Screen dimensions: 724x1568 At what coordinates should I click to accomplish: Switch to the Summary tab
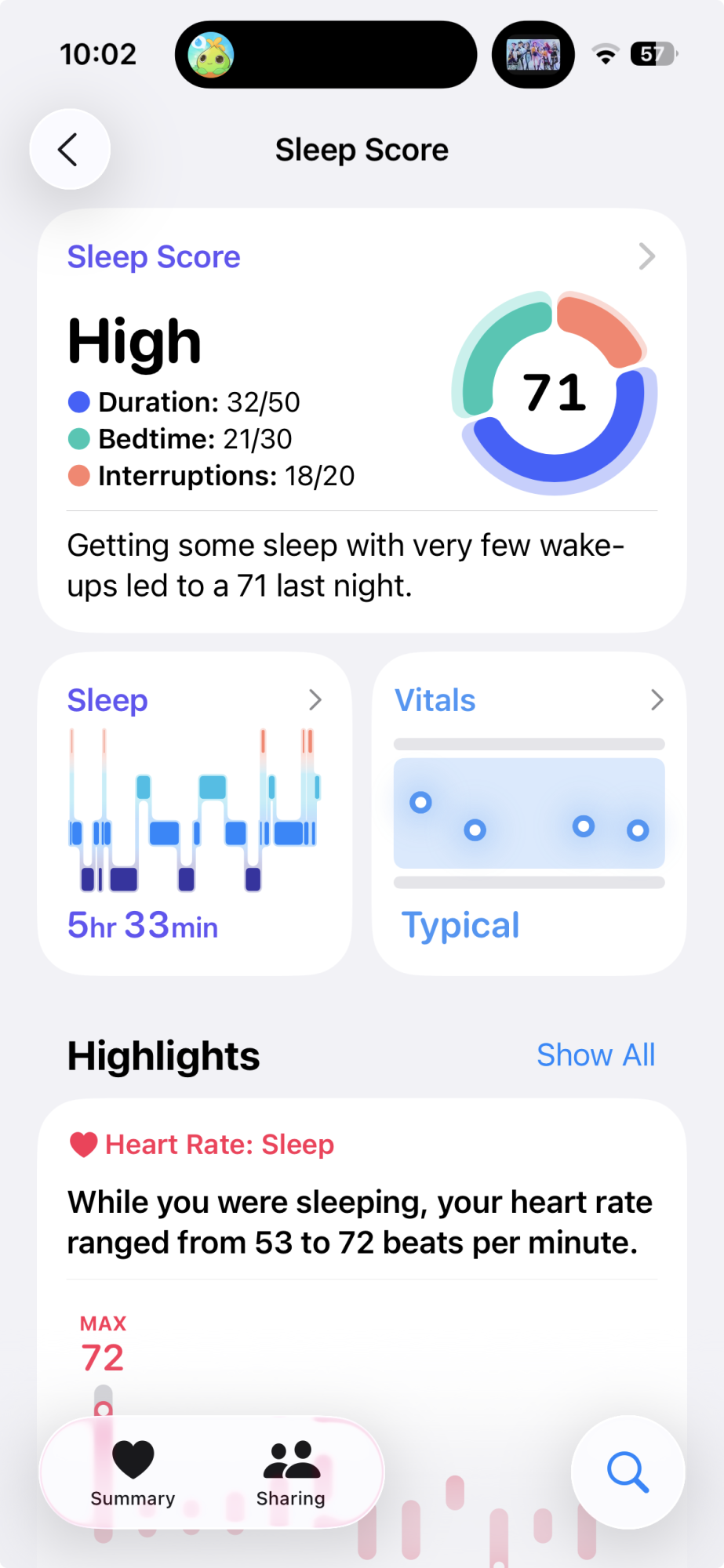pyautogui.click(x=133, y=1472)
